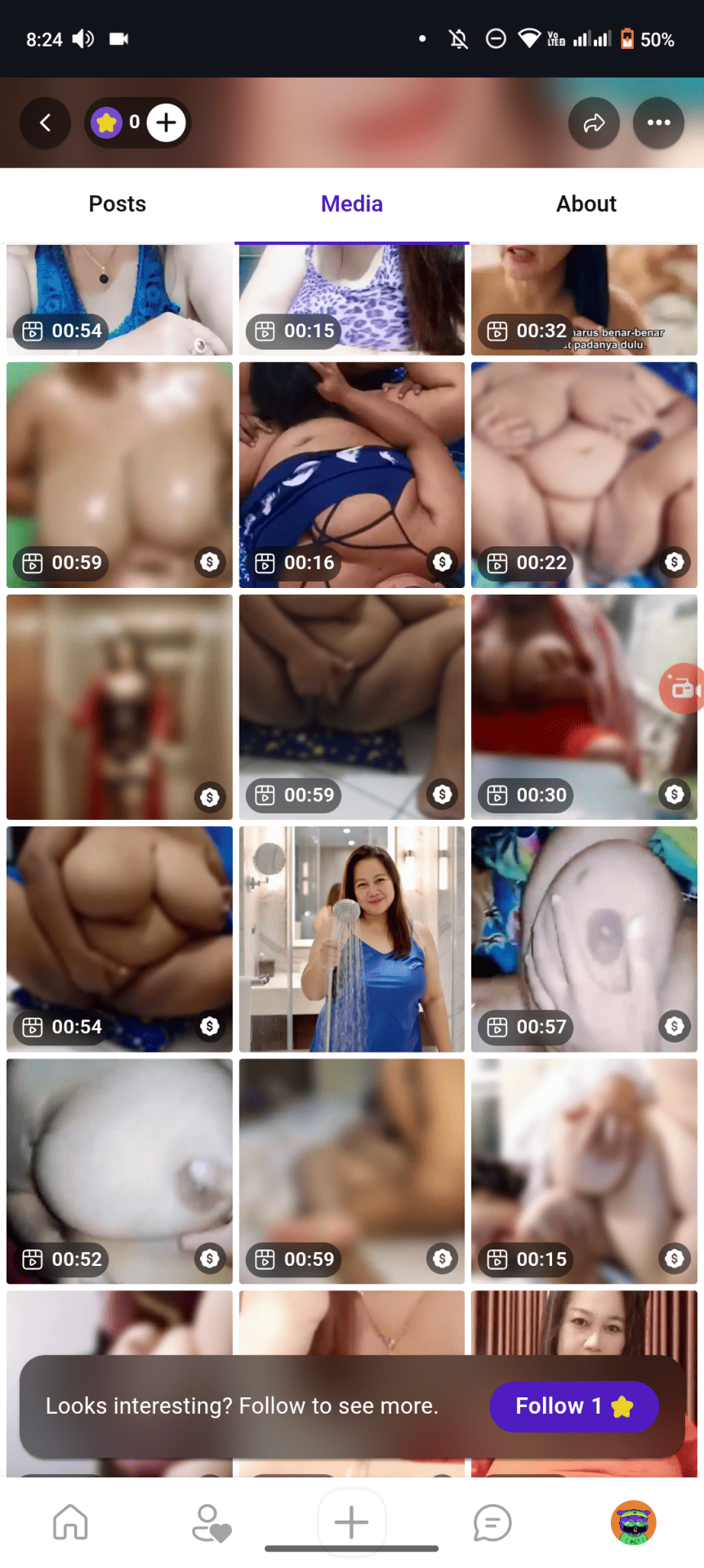704x1568 pixels.
Task: Open the 00:57 paid video tile
Action: [583, 938]
